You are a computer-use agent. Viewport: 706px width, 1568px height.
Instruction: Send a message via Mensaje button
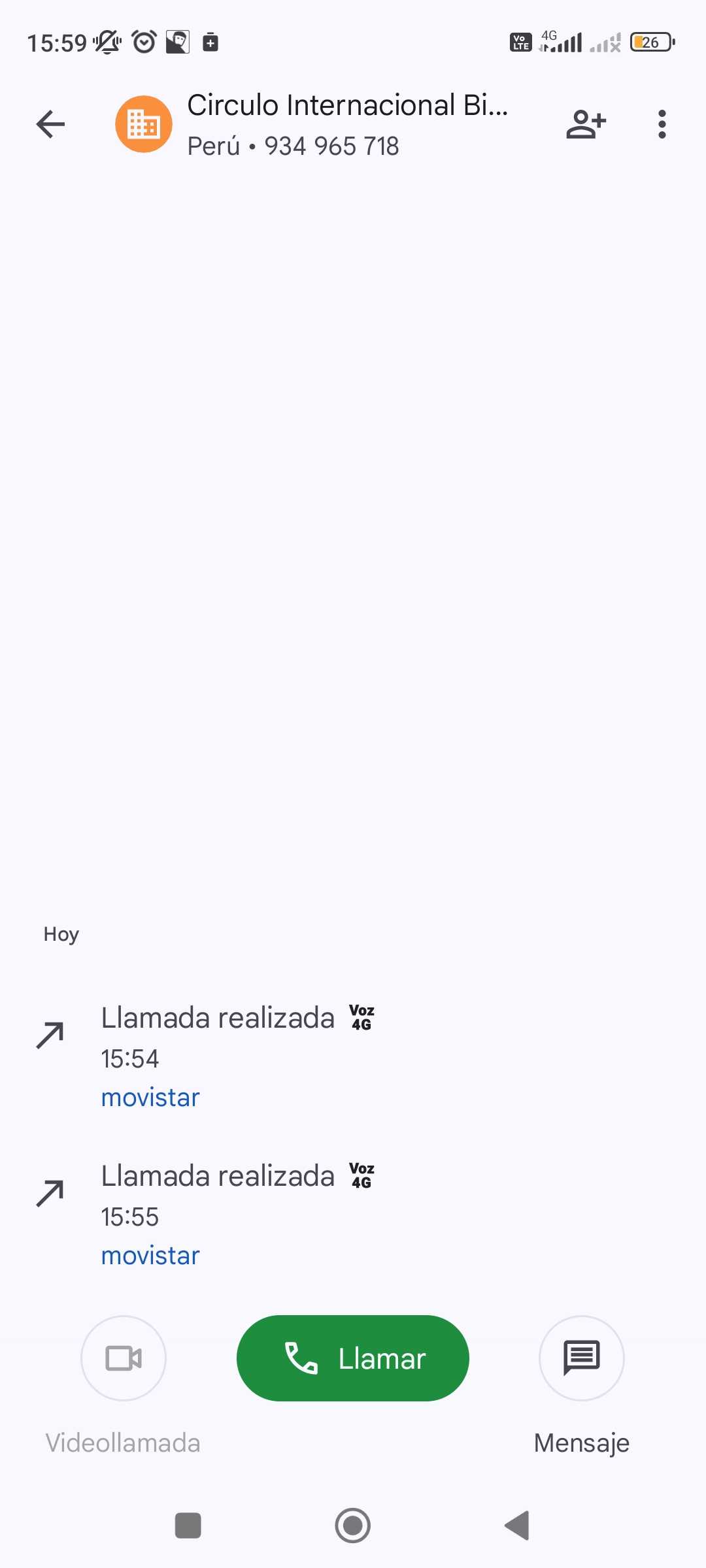[x=581, y=1358]
